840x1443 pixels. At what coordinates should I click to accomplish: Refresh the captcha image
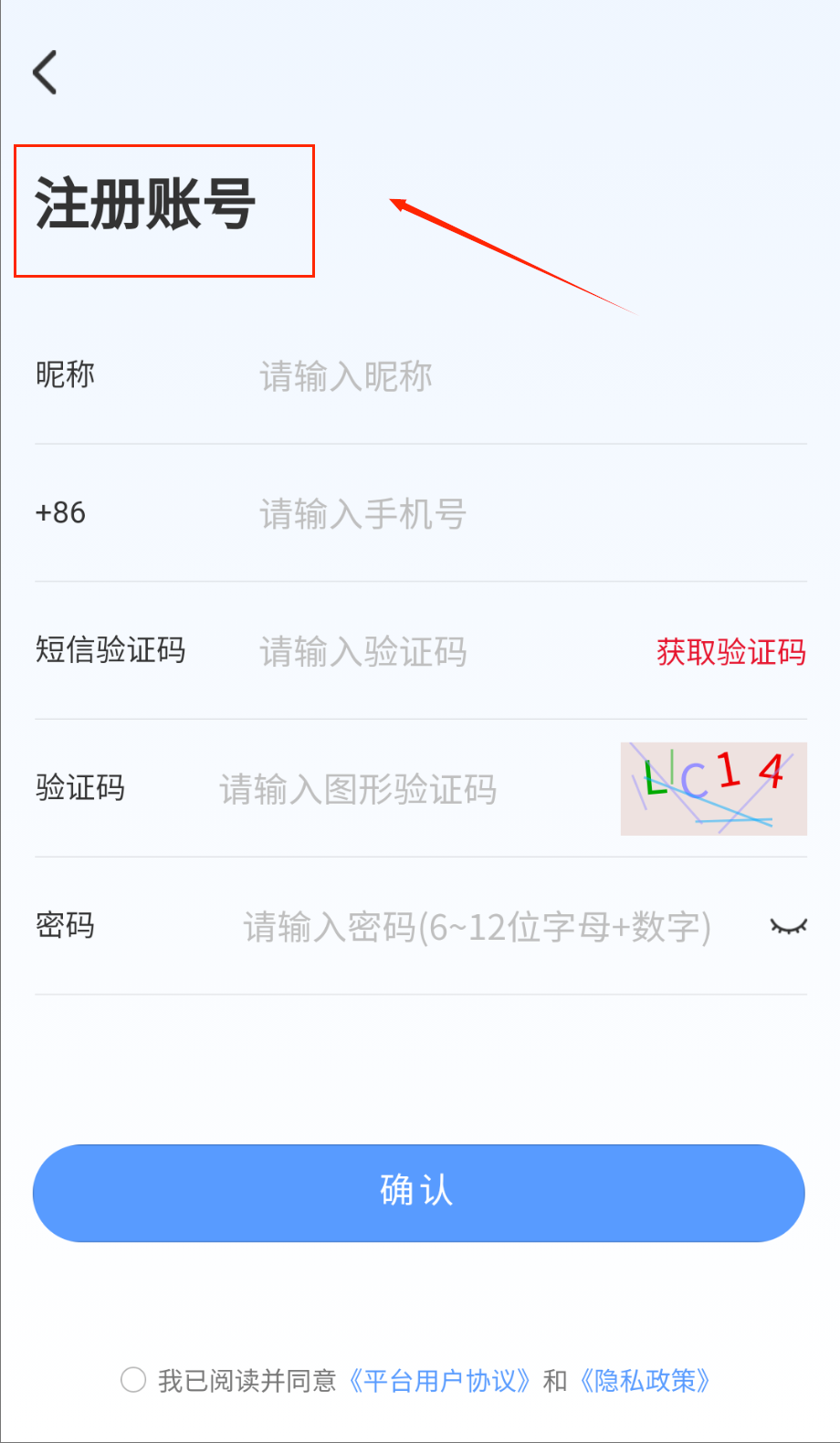[x=713, y=788]
